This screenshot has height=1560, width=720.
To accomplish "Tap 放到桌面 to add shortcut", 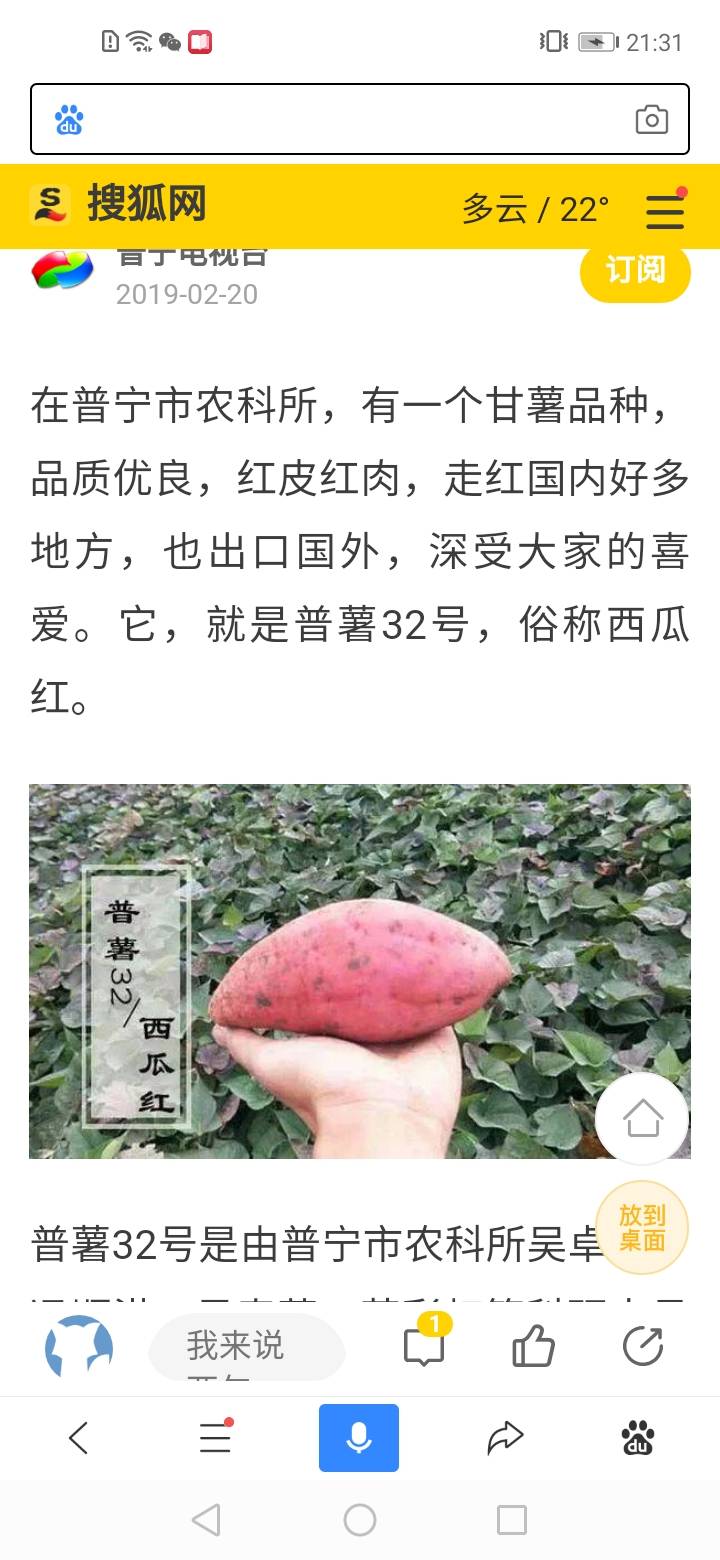I will [642, 1228].
